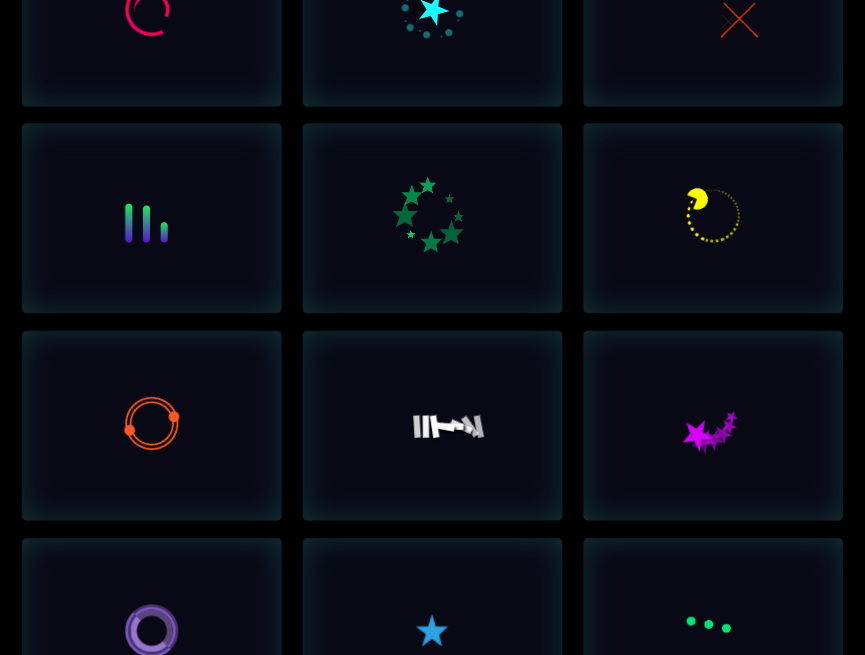Open the green stars circle loader
The width and height of the screenshot is (865, 655).
coord(432,218)
